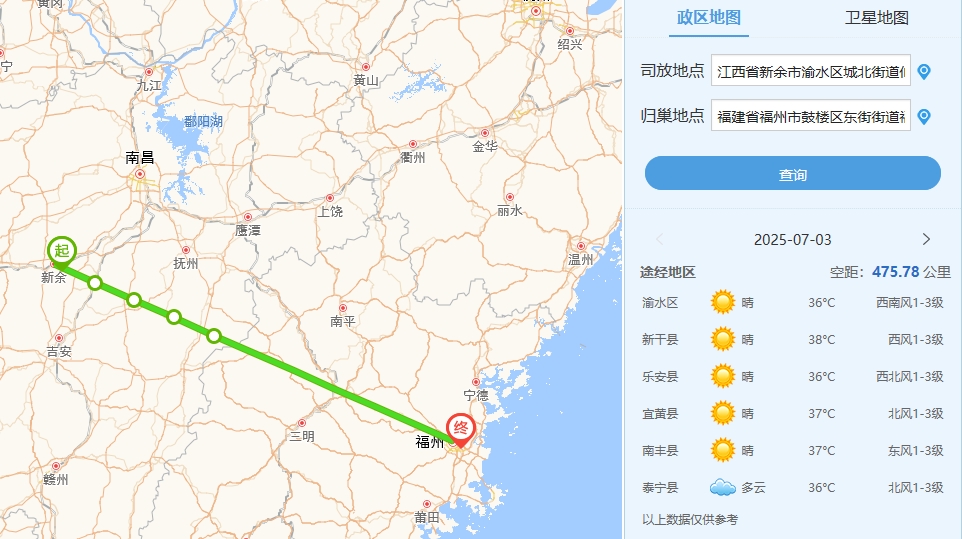Tap the red 终 end marker near 福州

pyautogui.click(x=461, y=429)
